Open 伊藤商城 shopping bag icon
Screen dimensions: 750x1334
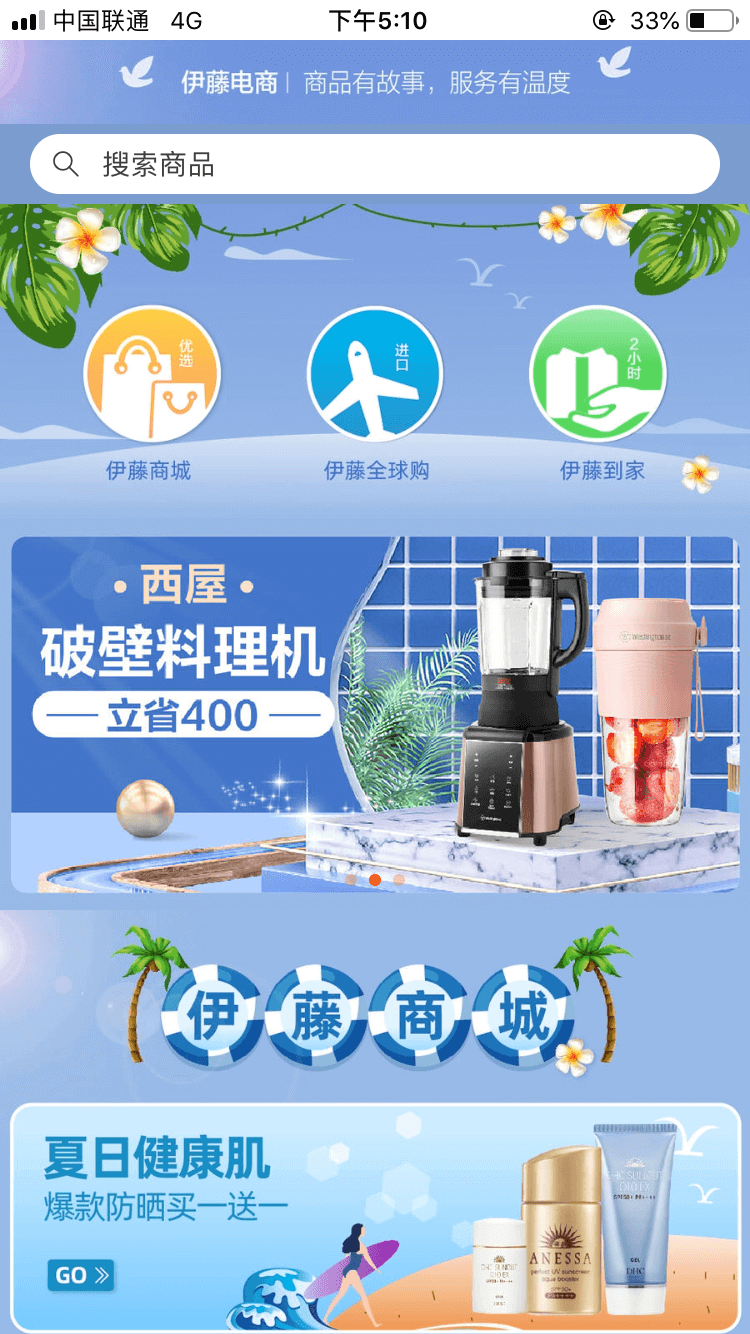point(152,374)
